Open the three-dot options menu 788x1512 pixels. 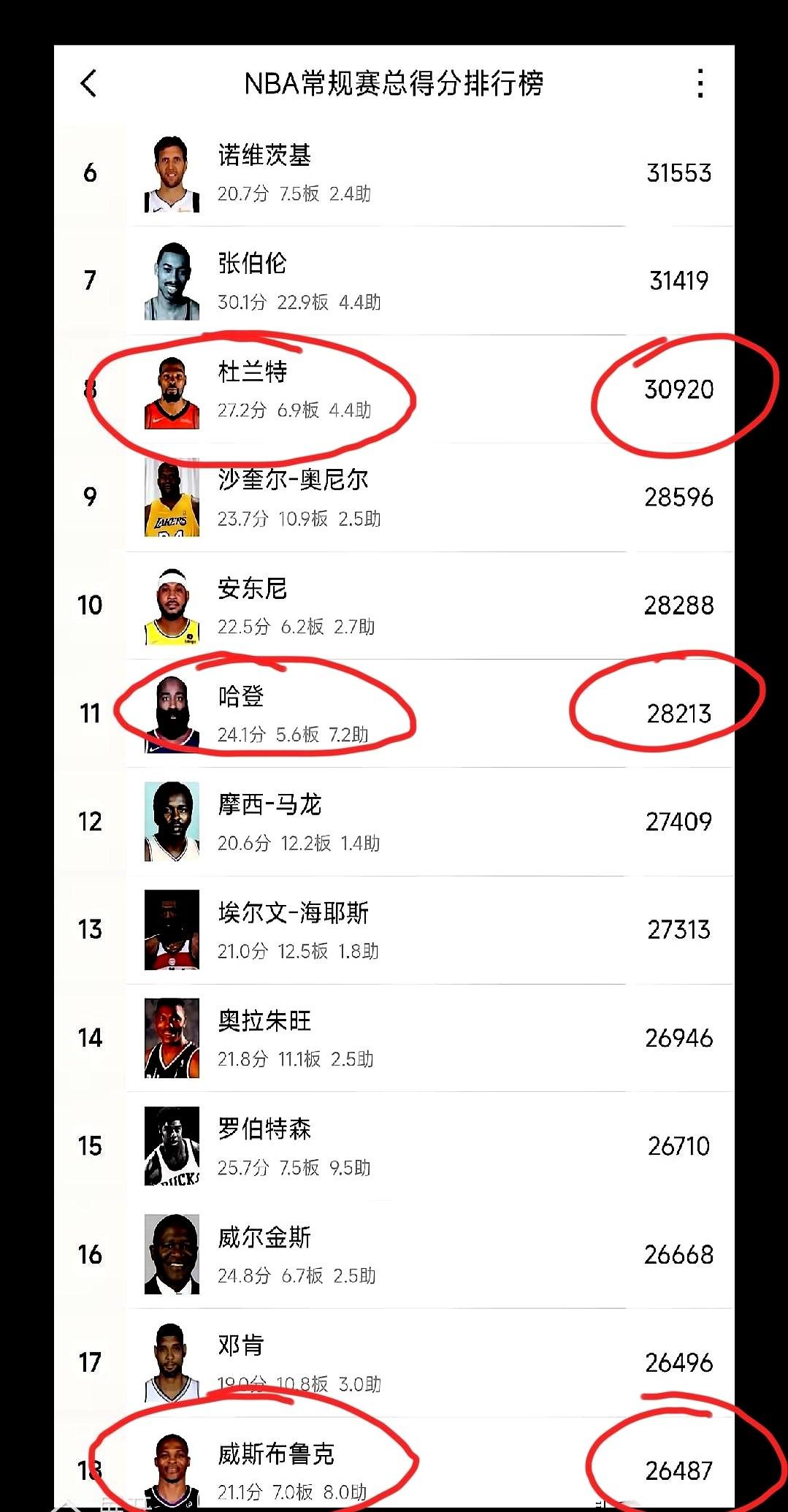point(700,83)
